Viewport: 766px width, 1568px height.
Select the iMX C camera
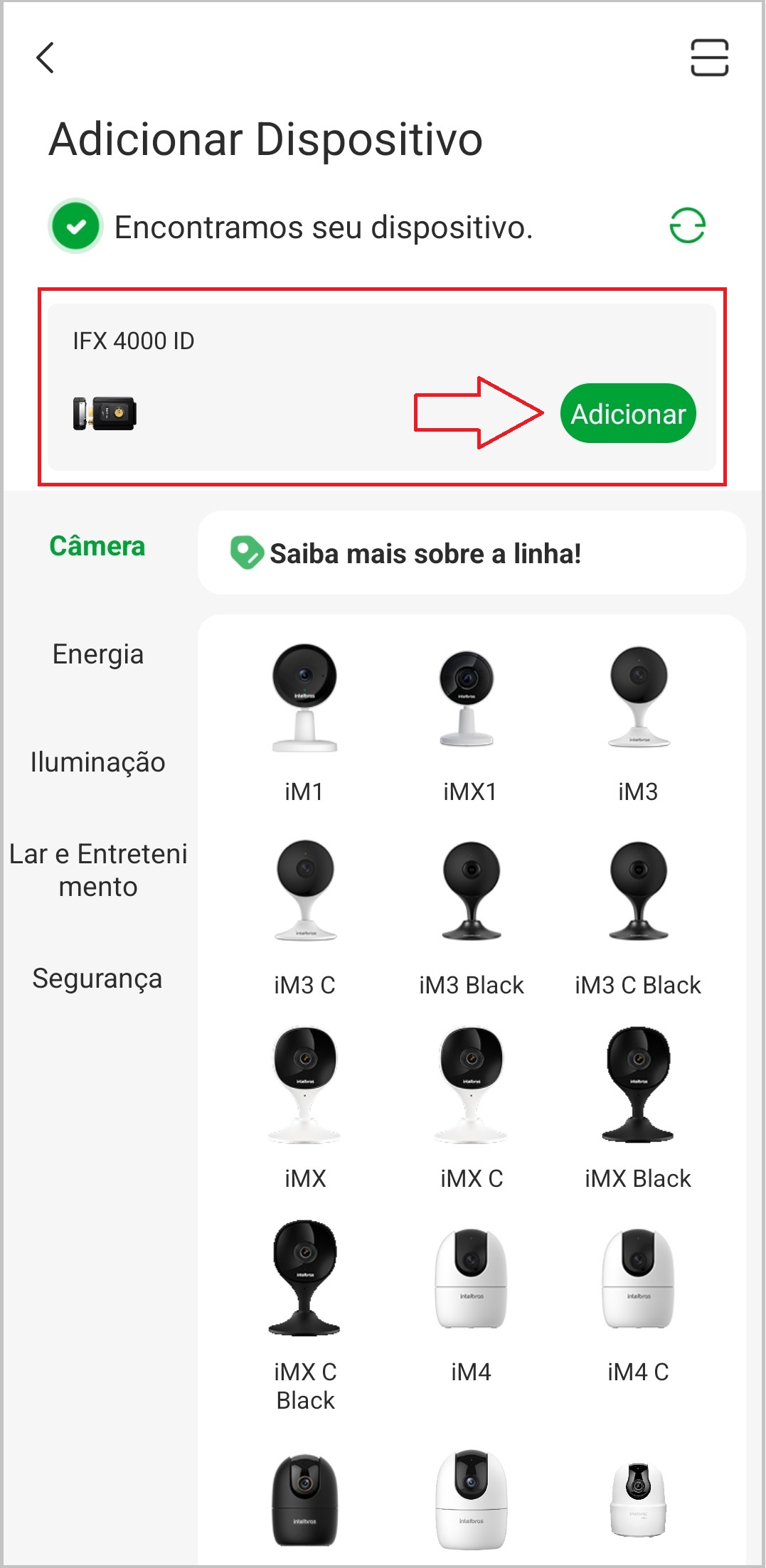[471, 1106]
